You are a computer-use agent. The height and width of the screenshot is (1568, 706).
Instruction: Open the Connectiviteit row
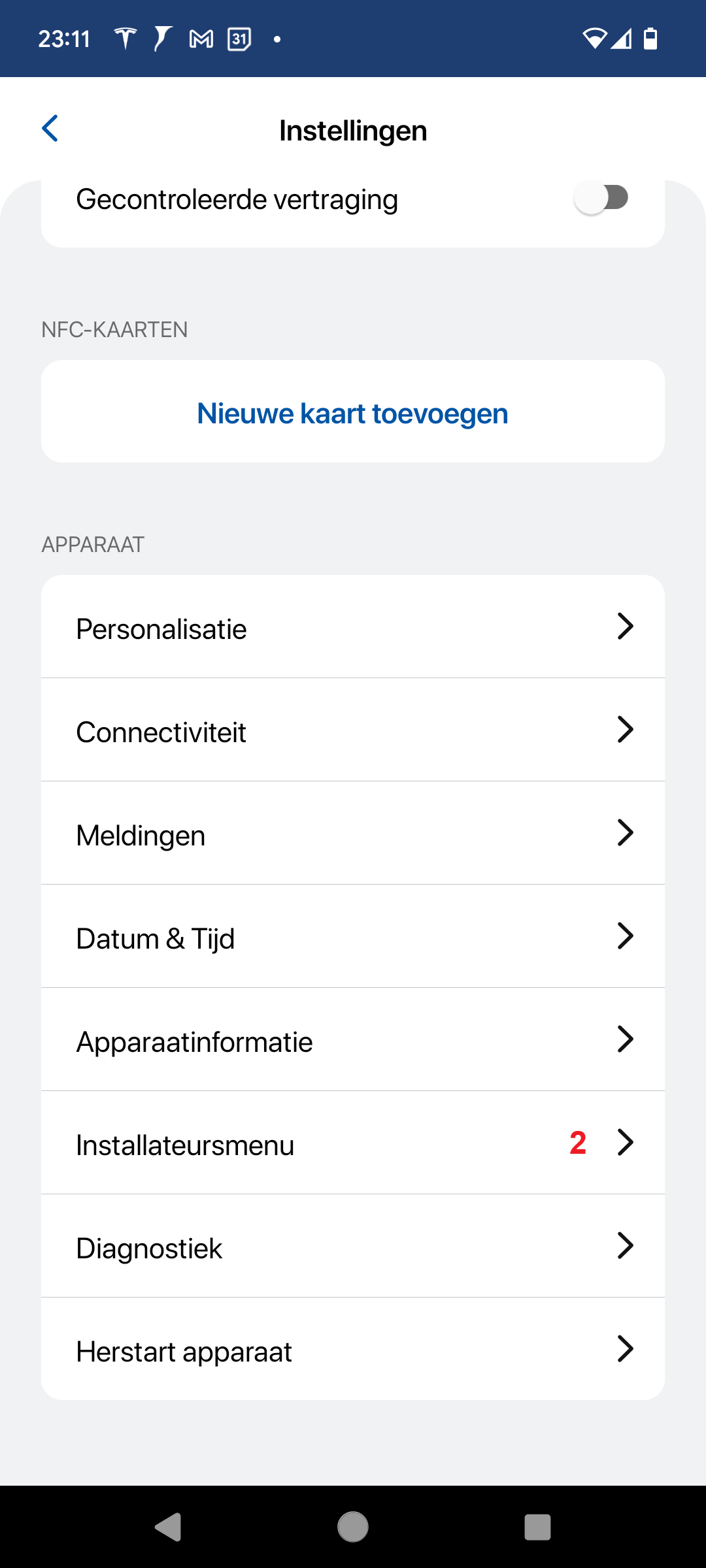pos(353,730)
